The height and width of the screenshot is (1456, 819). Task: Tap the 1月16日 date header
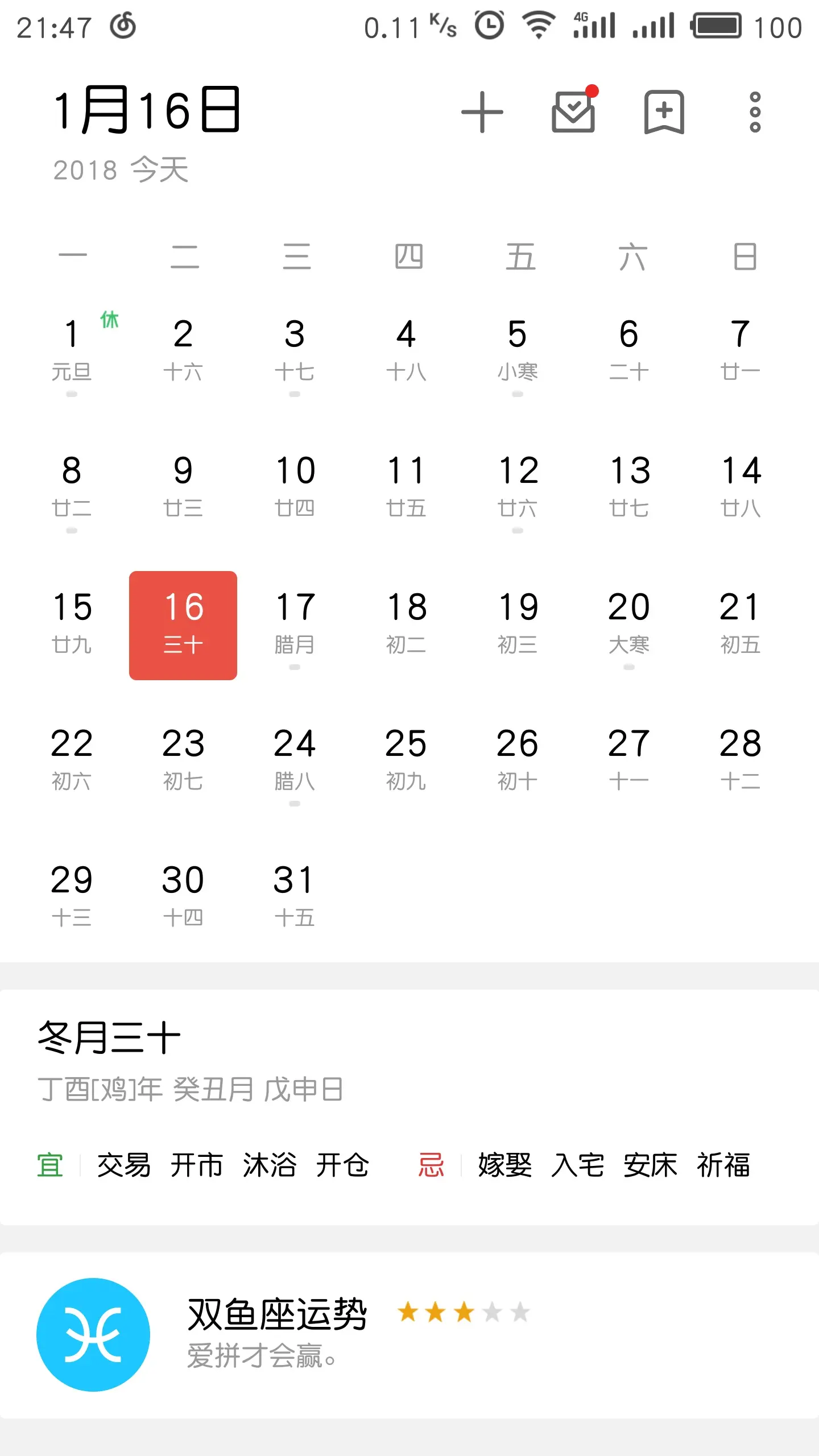(x=147, y=111)
